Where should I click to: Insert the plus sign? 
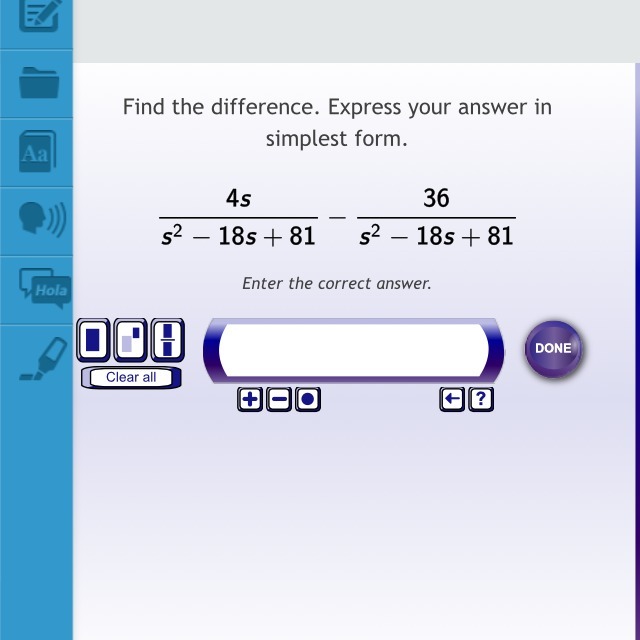[249, 400]
